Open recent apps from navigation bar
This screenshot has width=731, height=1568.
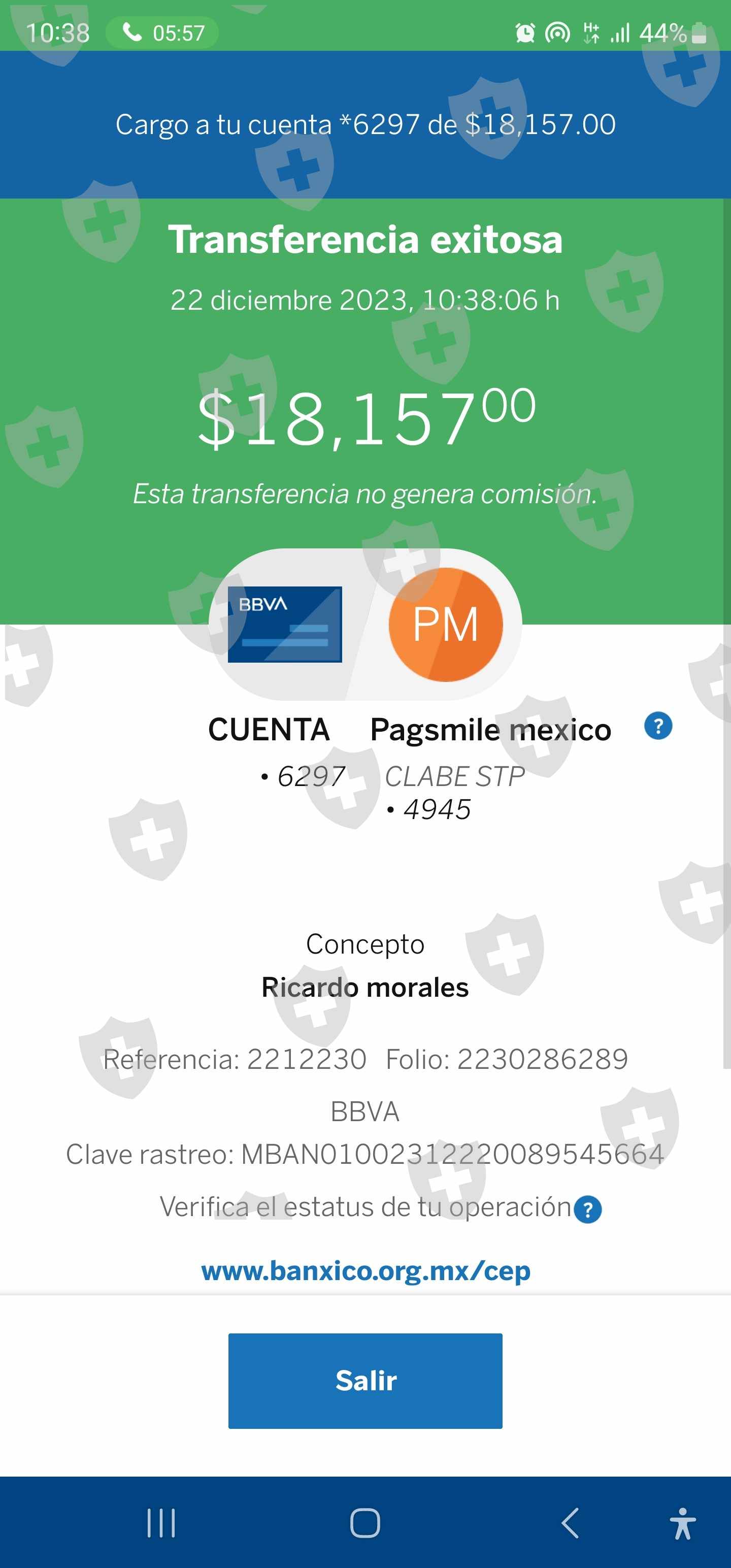click(161, 1523)
